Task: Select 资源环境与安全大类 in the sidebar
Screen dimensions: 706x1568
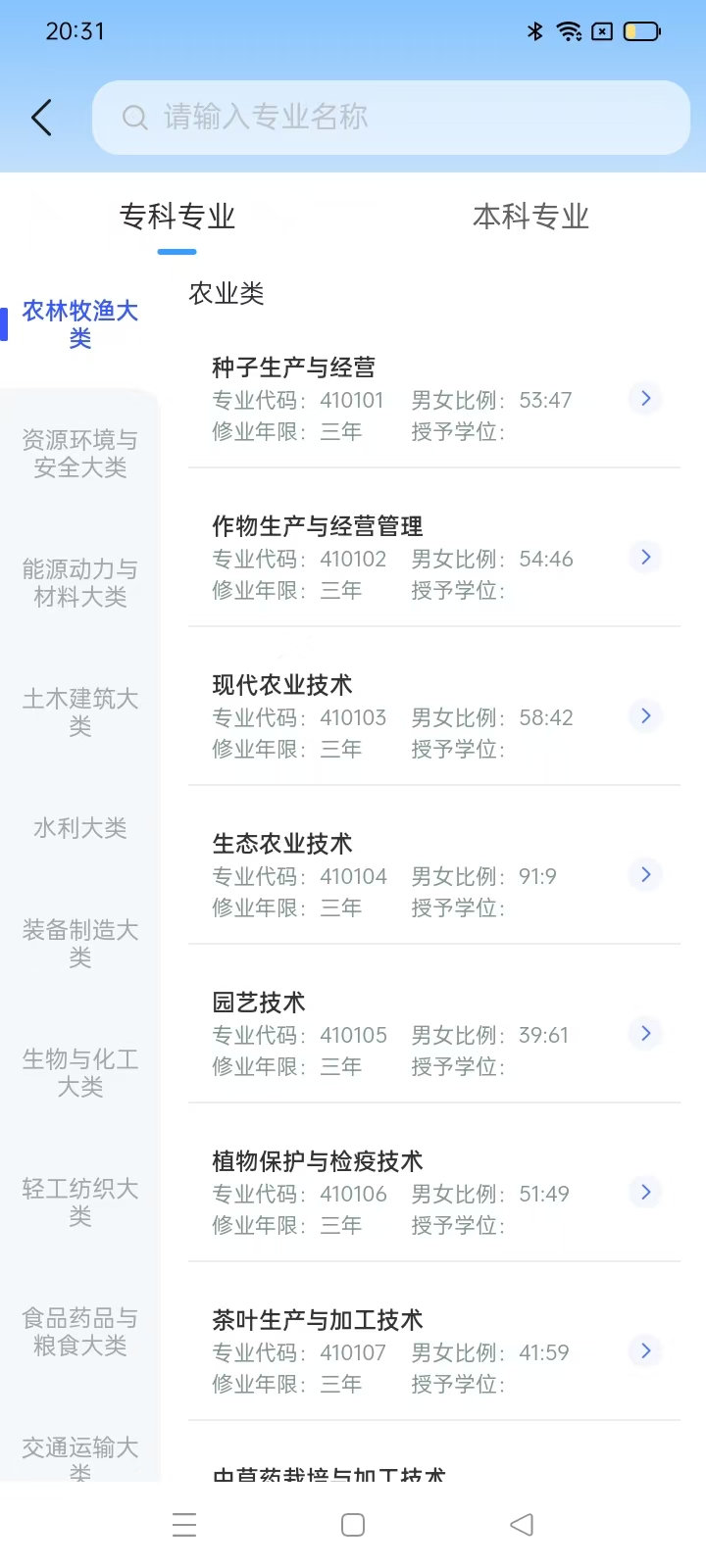Action: click(x=80, y=454)
